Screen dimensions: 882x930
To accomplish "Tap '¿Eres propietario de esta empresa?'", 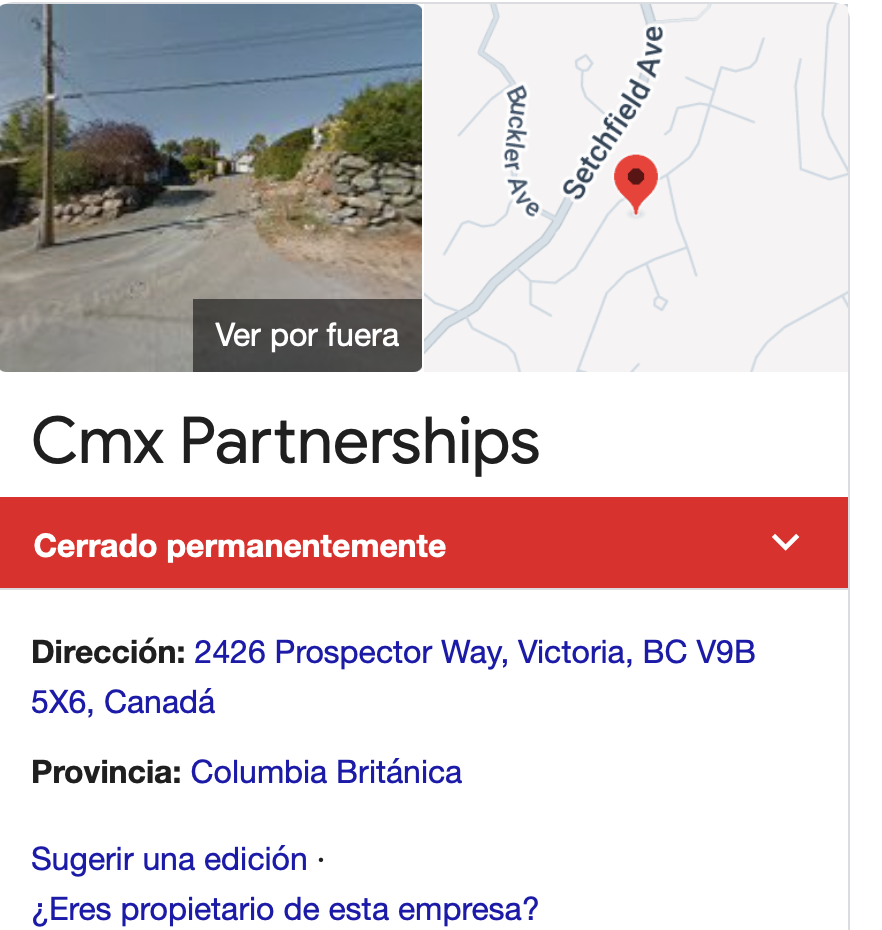I will [285, 910].
